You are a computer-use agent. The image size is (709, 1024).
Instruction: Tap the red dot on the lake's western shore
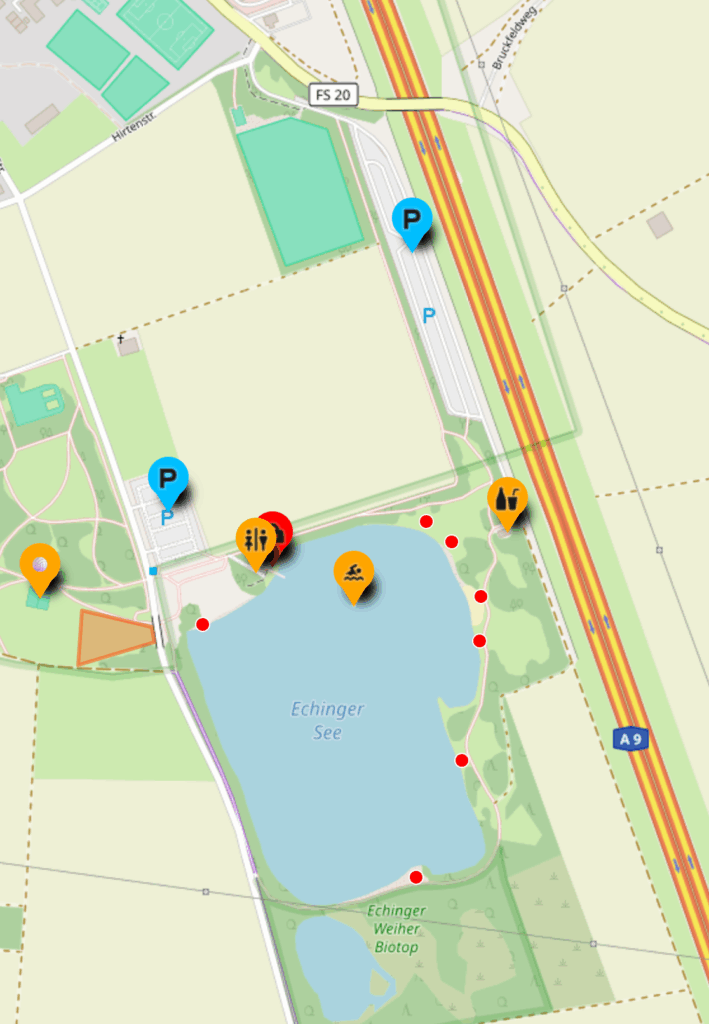tap(202, 625)
